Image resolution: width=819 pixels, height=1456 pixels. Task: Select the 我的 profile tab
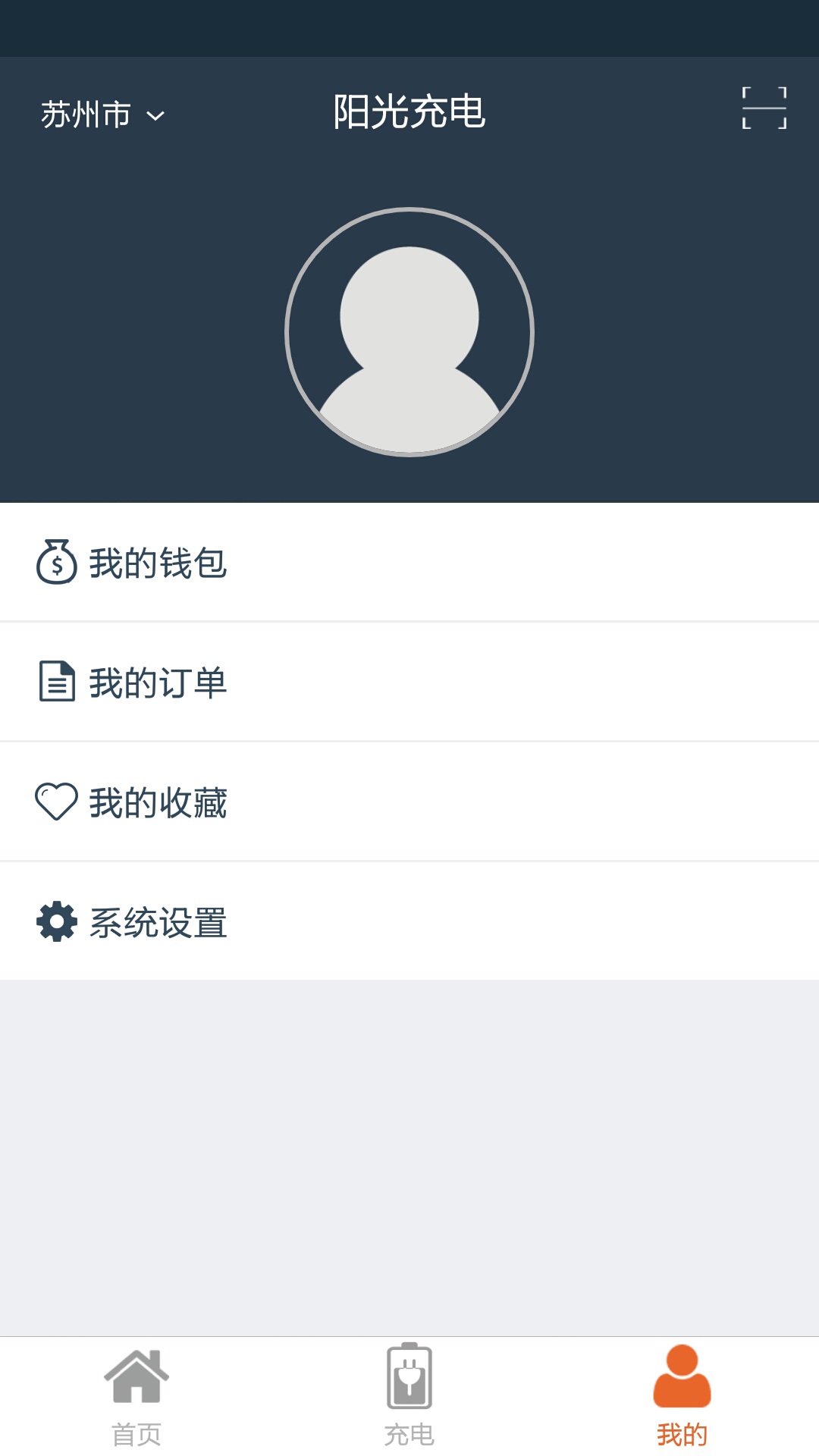[682, 1396]
